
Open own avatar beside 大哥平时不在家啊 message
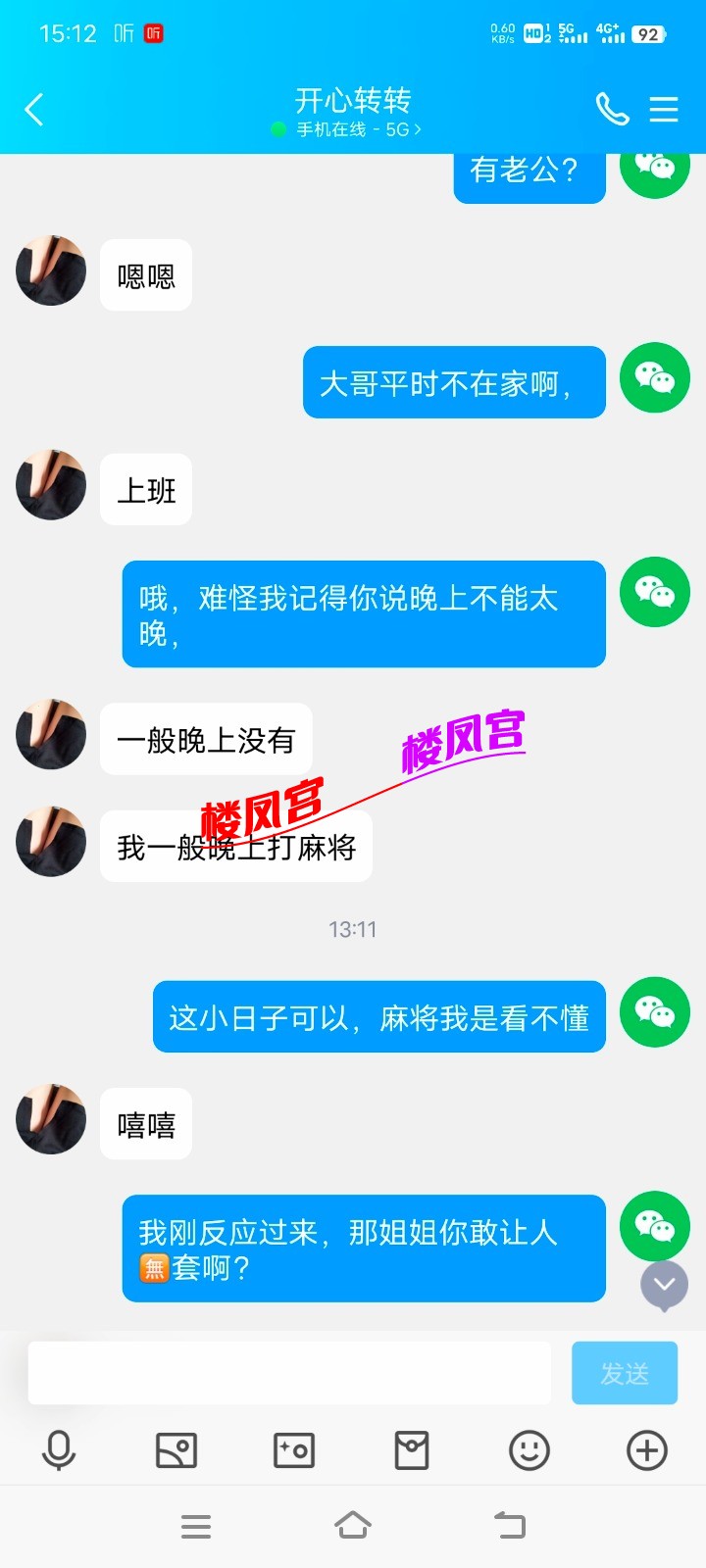pos(655,378)
